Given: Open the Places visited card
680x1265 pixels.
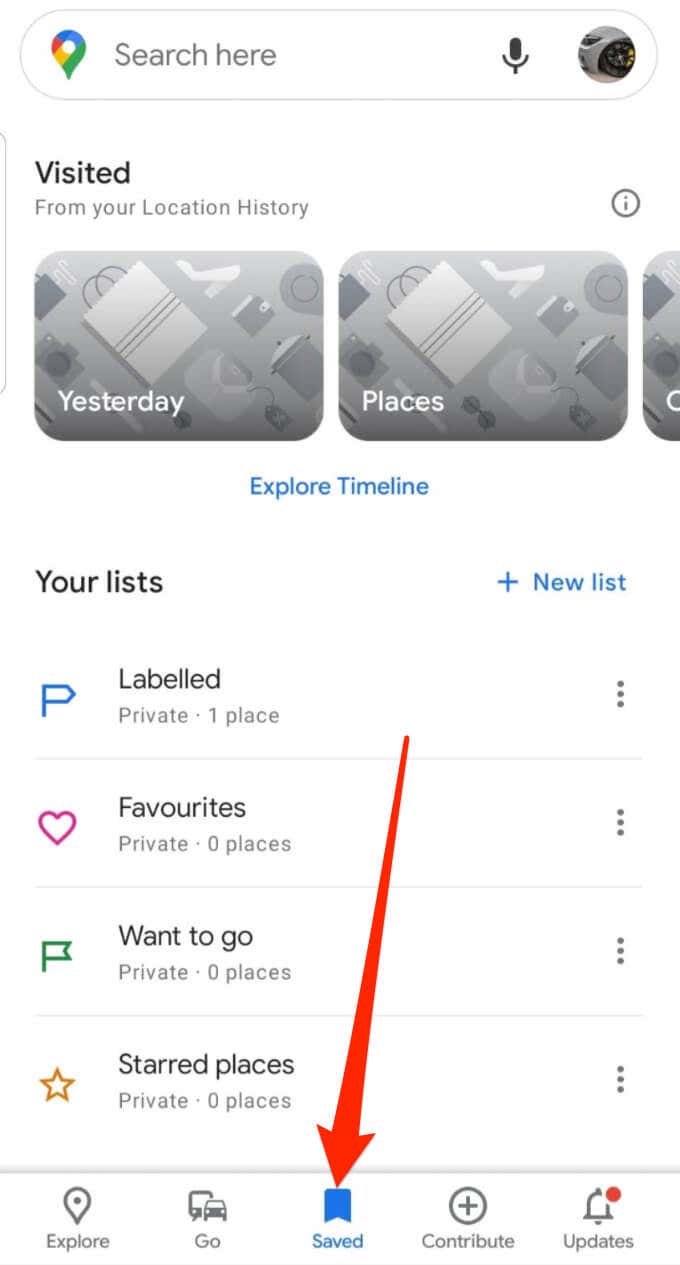Looking at the screenshot, I should pos(483,345).
